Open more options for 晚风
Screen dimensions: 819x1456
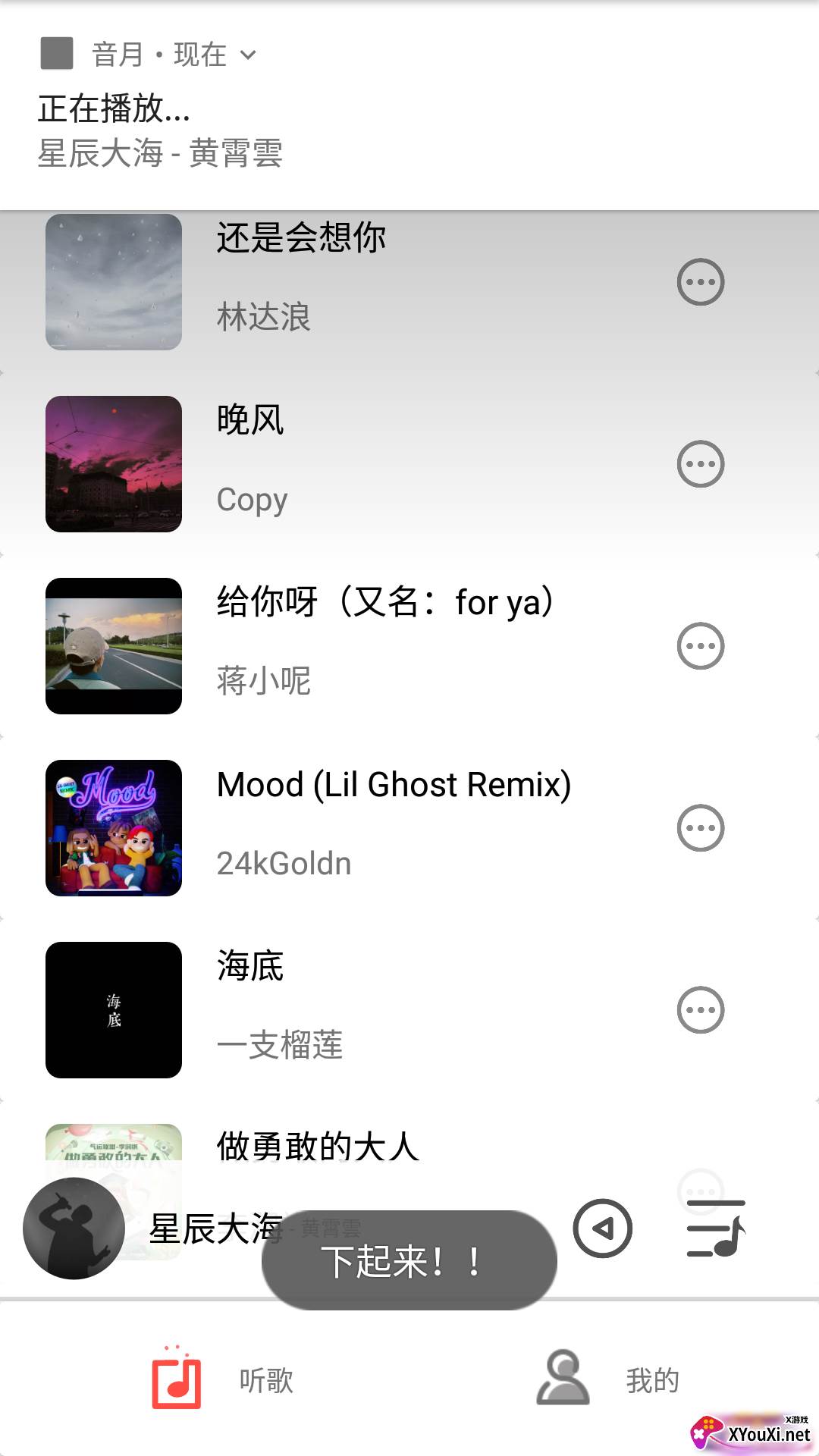700,464
